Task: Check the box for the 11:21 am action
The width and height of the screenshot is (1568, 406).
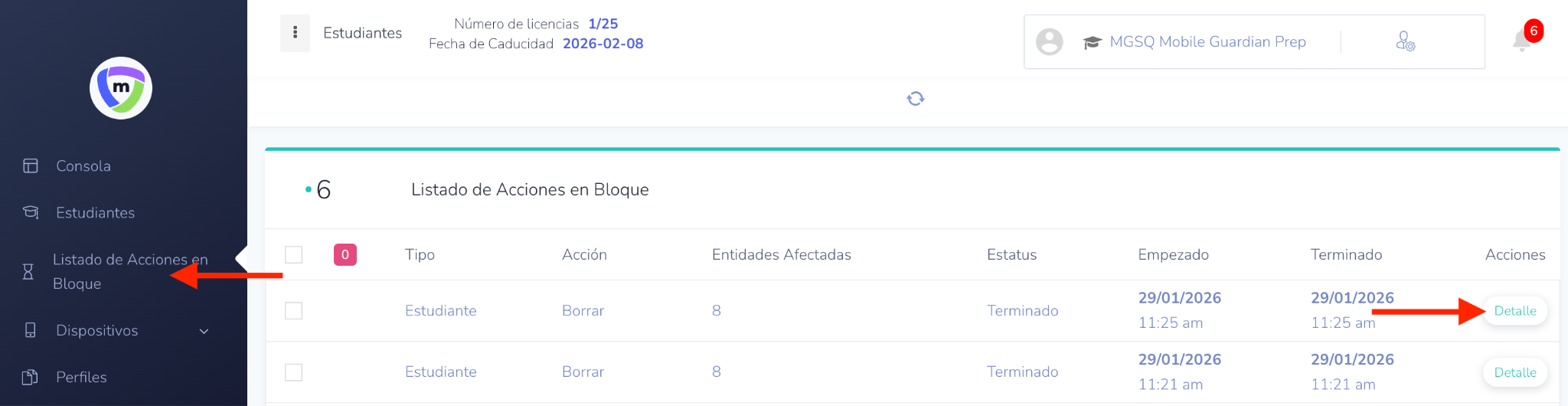Action: pos(293,372)
